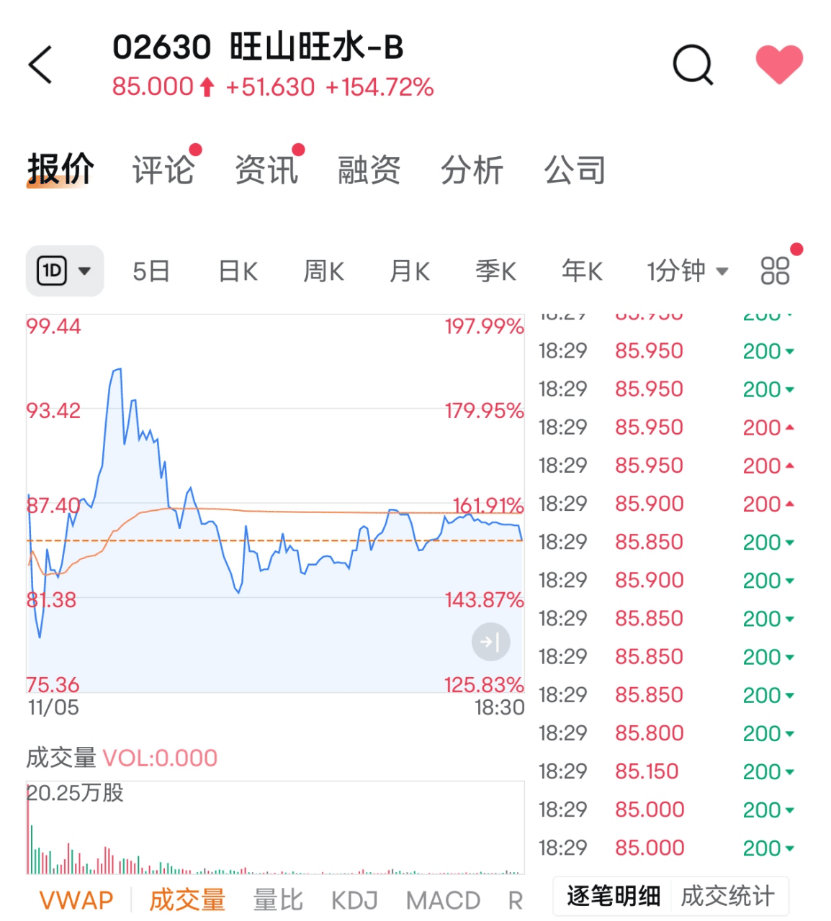Click the jump-to-latest arrow inside the chart
This screenshot has height=921, width=831.
tap(489, 643)
